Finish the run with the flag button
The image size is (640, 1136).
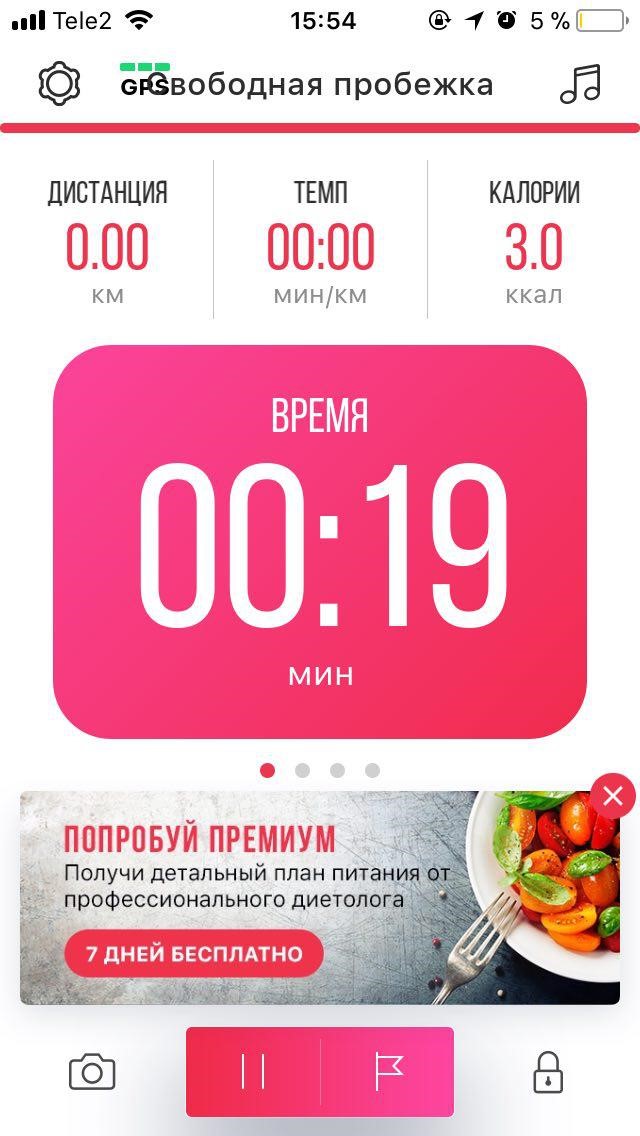(388, 1072)
